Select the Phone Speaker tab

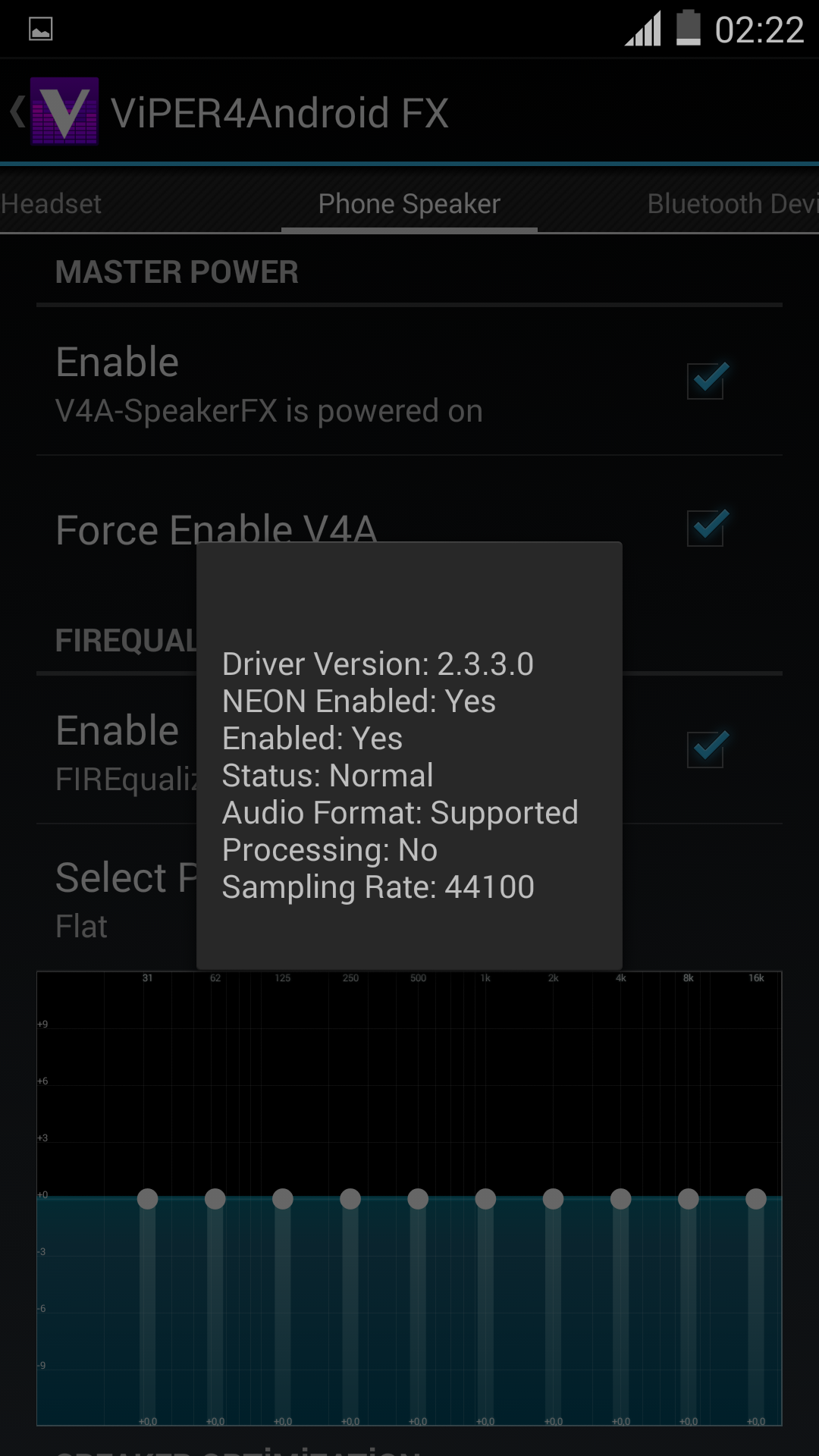click(409, 204)
